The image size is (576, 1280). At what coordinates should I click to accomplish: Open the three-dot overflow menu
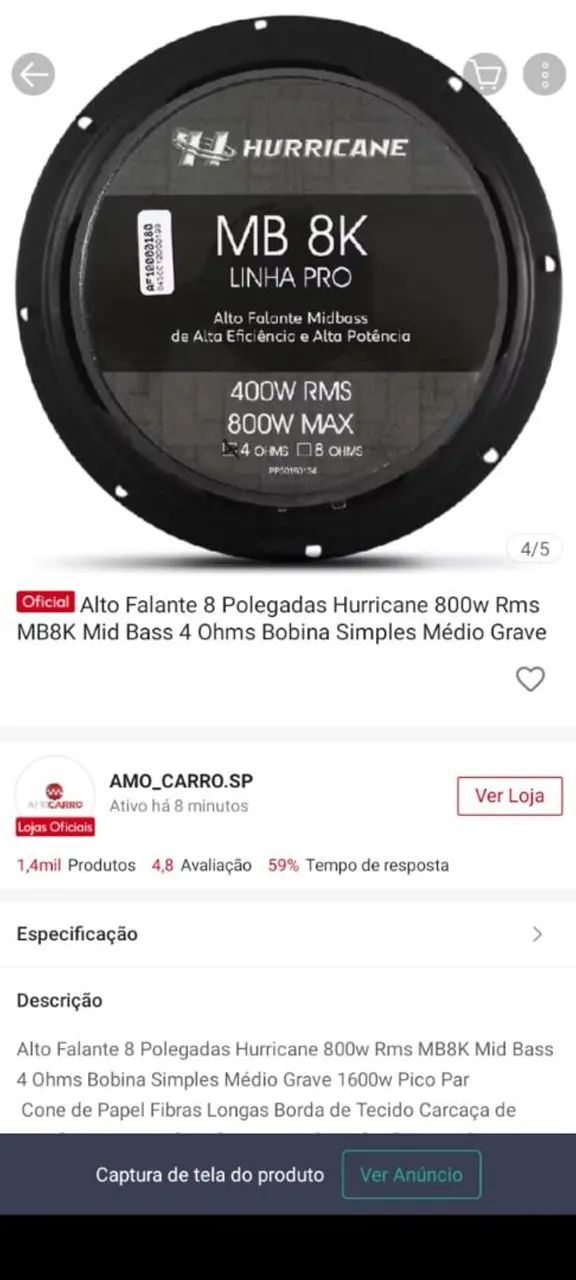(x=545, y=74)
